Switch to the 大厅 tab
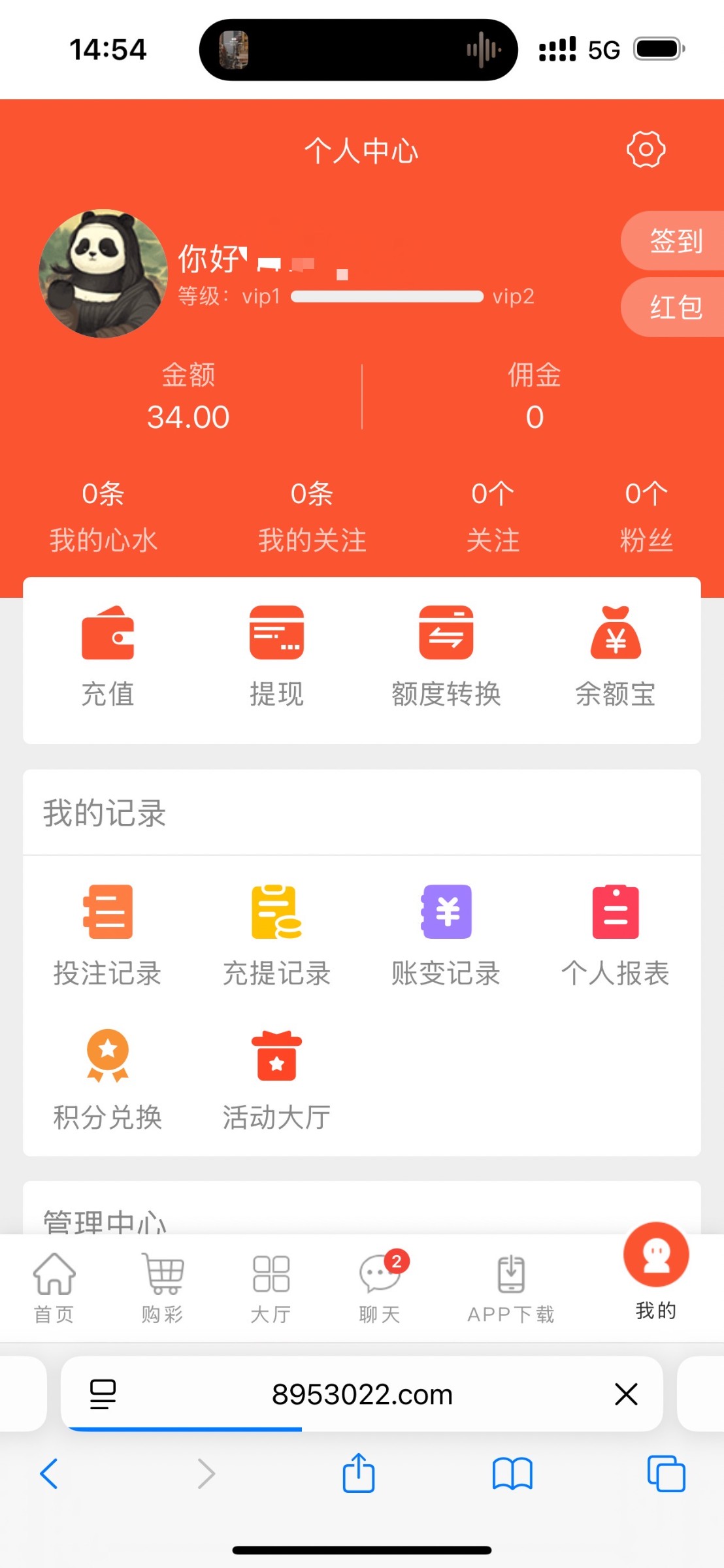Screen dimensions: 724x1568 [271, 1288]
